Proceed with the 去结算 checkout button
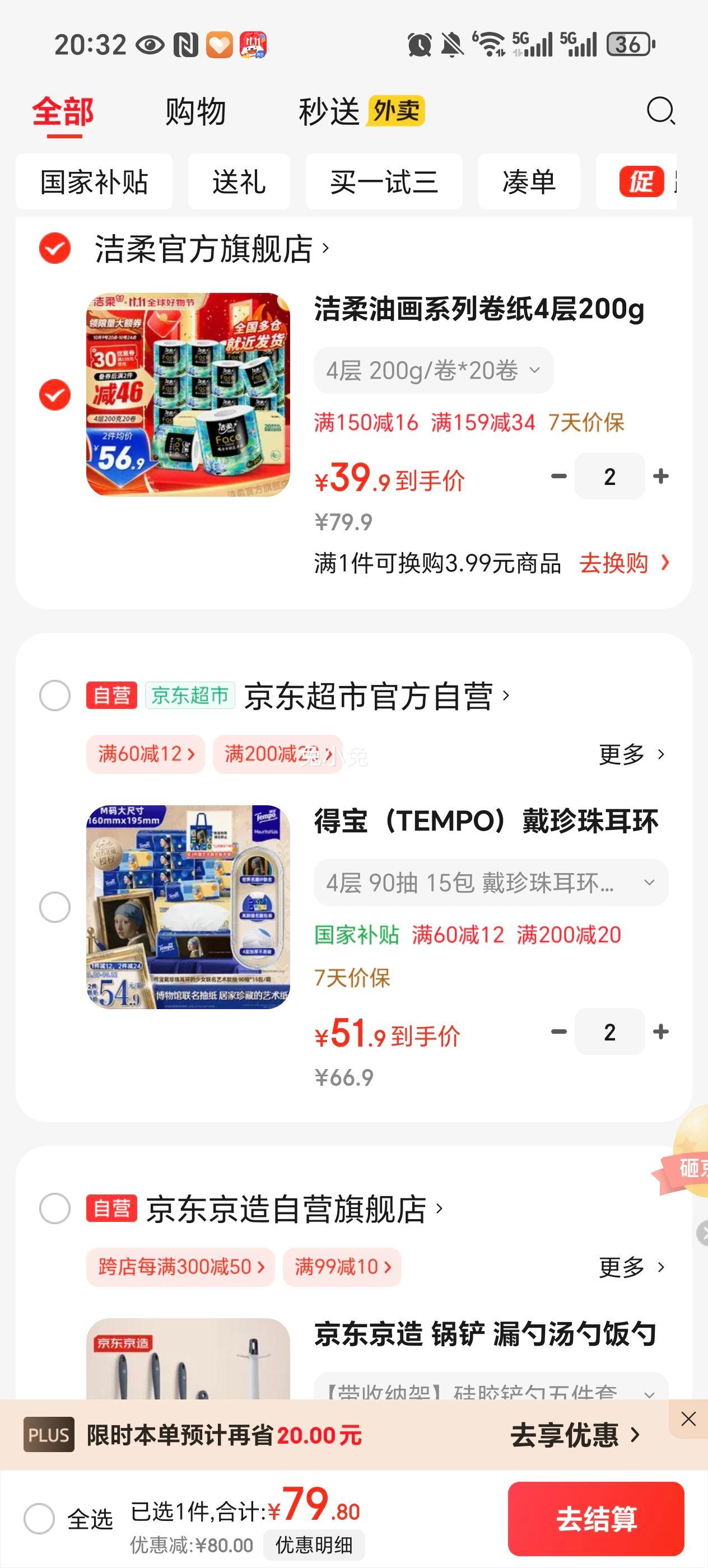Viewport: 708px width, 1568px height. 596,1519
